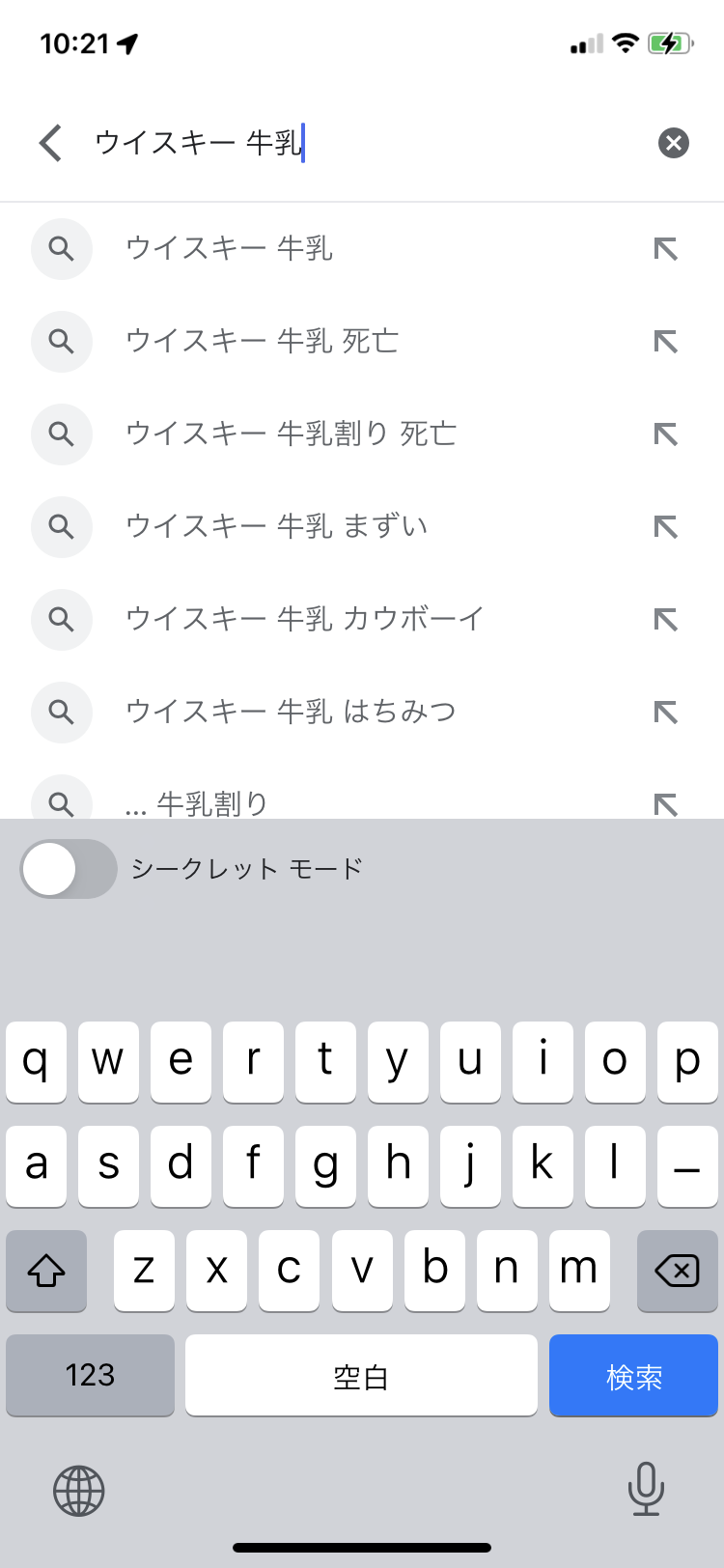Switch keyboard with the globe icon
Screen dimensions: 724x1568
coord(79,1490)
